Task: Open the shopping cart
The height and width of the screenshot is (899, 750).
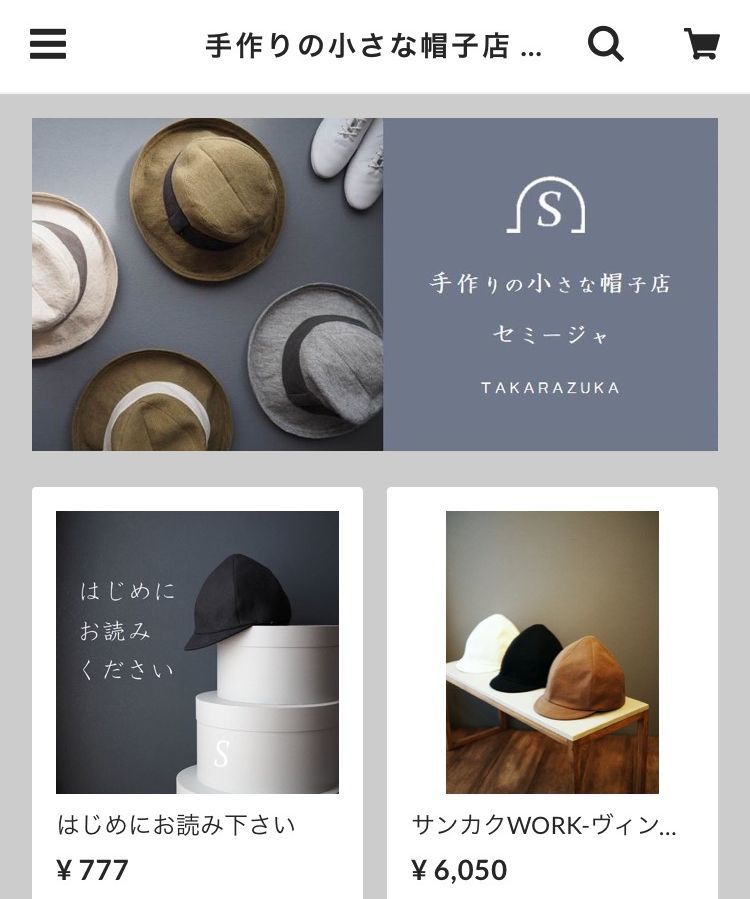Action: pos(701,44)
